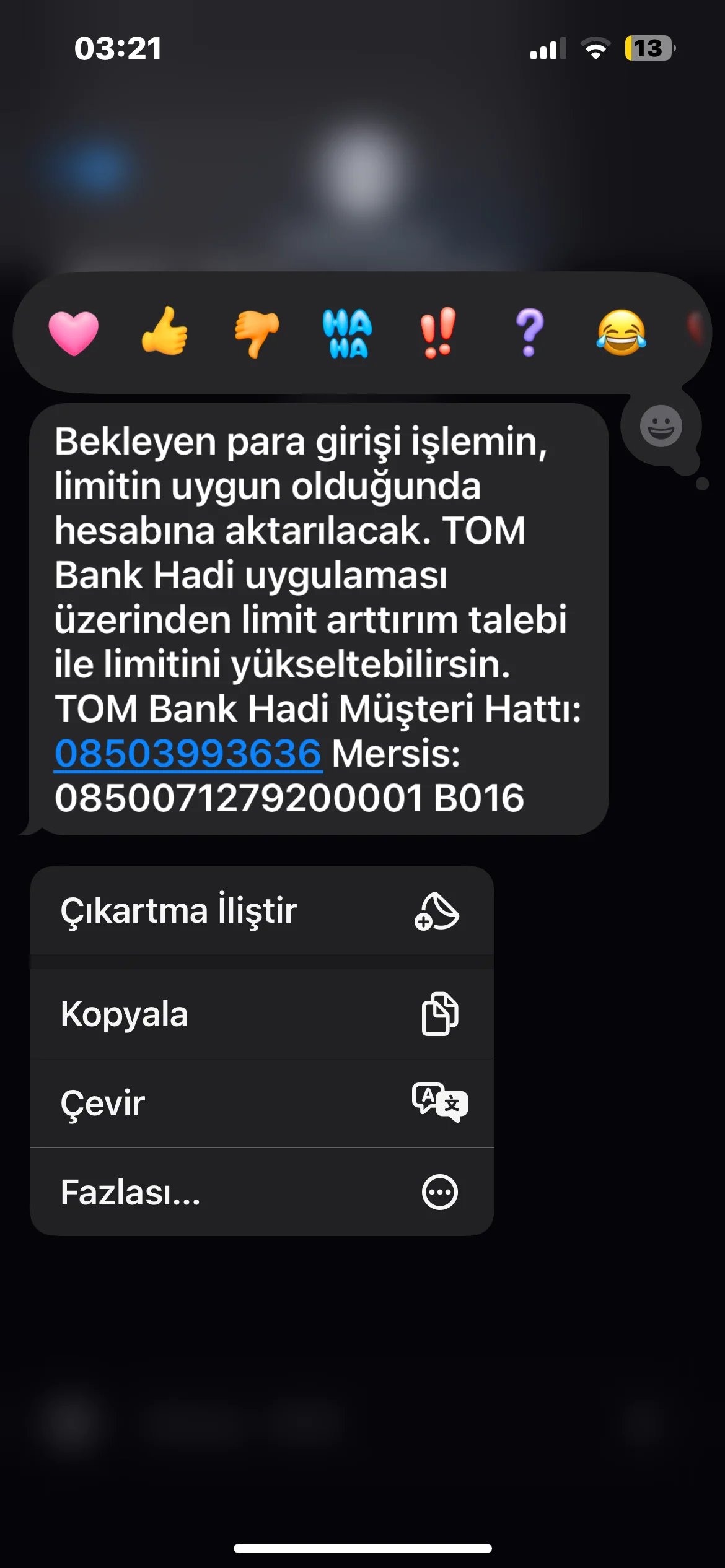Choose Kopyala to copy the message
The image size is (725, 1568).
pos(261,1014)
